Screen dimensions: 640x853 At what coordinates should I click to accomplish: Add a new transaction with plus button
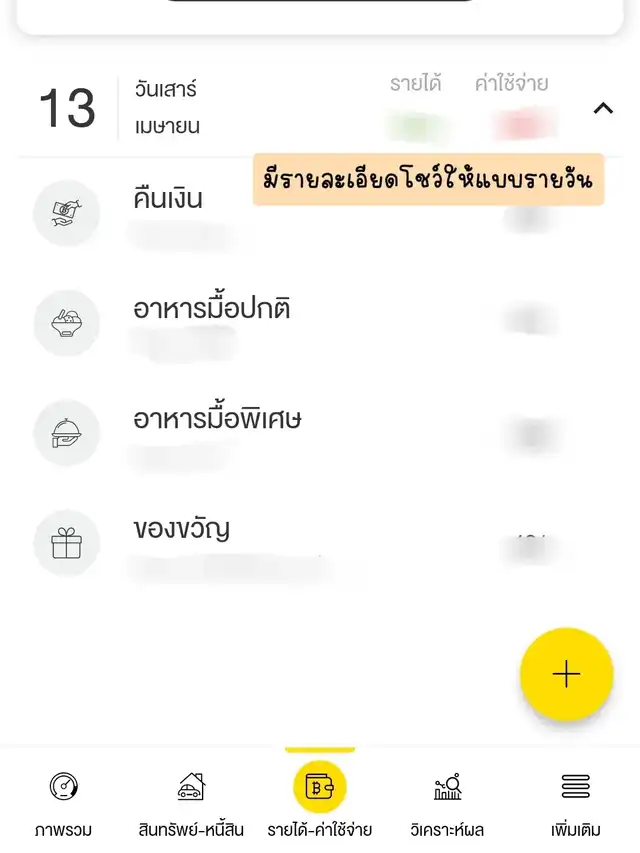point(566,674)
